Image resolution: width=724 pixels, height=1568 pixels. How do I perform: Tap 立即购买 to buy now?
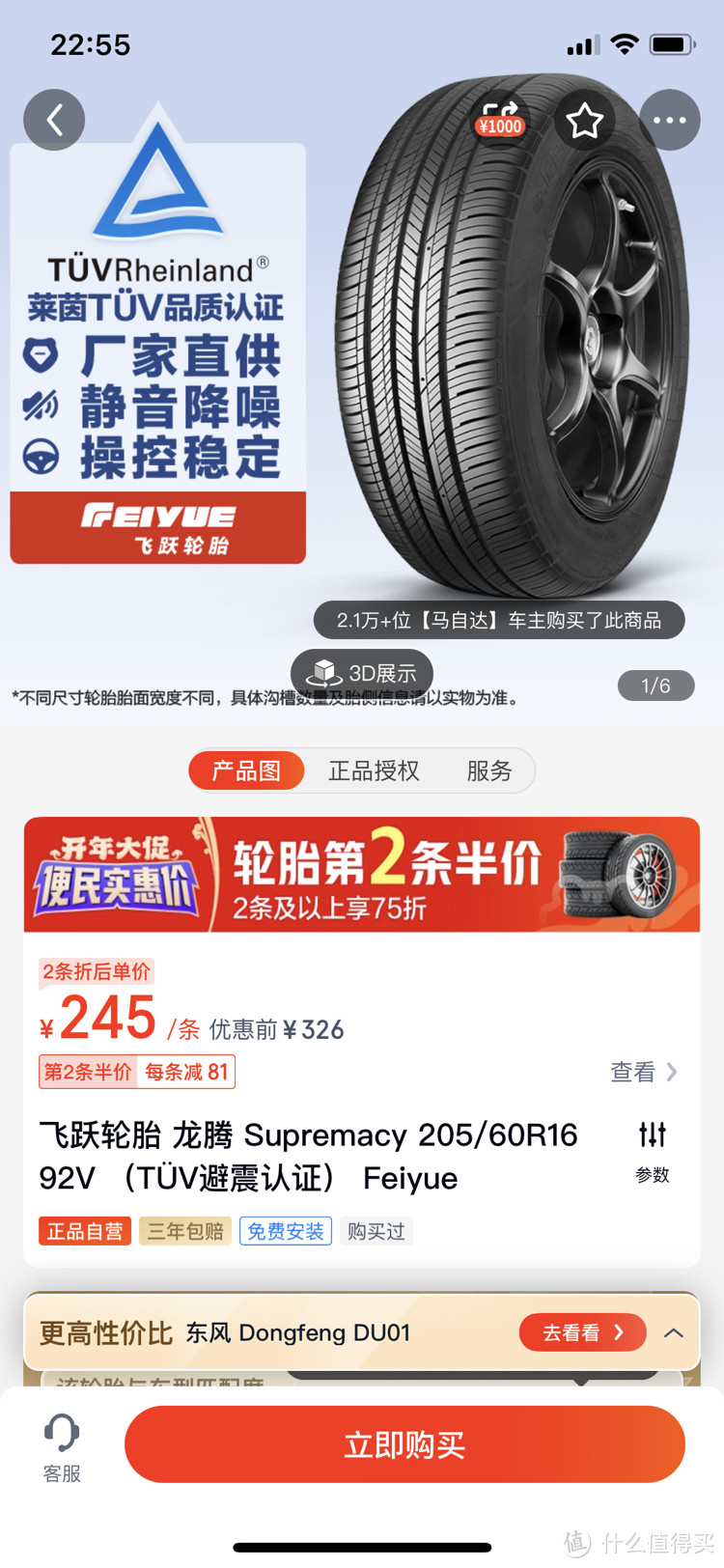coord(404,1443)
